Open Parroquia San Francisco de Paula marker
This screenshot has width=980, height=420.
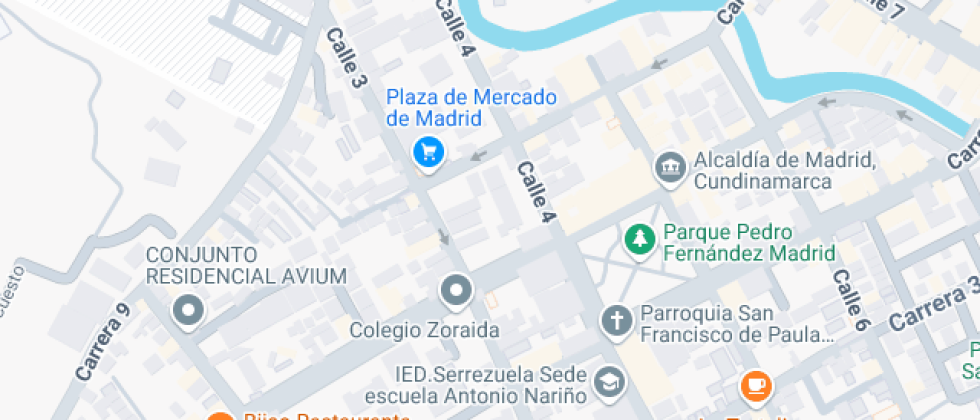616,321
